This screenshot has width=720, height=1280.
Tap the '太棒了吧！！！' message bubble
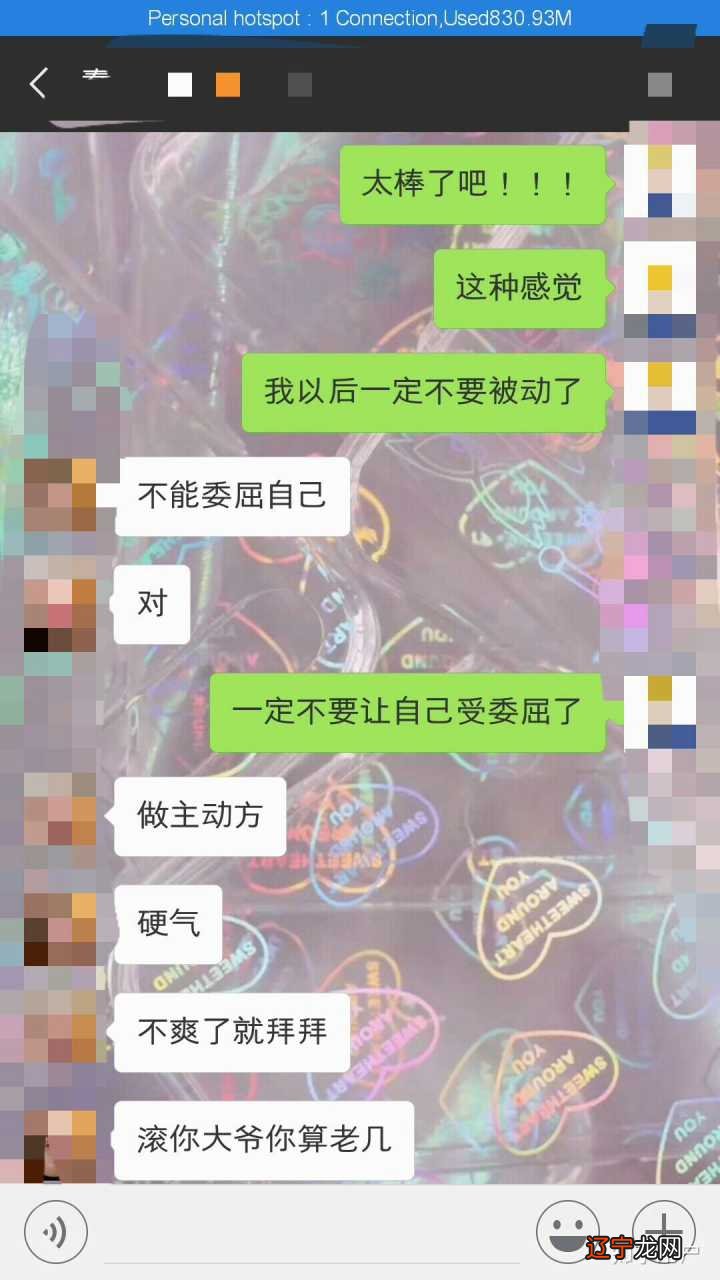(472, 185)
